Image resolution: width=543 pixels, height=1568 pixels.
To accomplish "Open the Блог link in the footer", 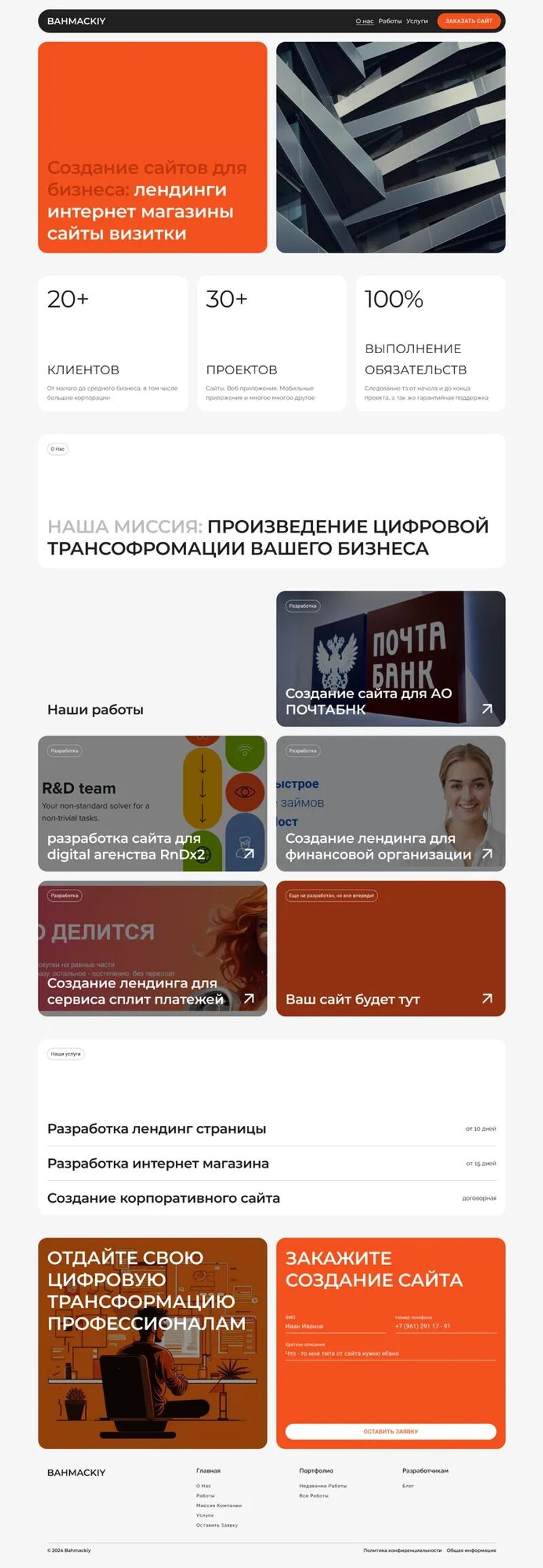I will [408, 1486].
